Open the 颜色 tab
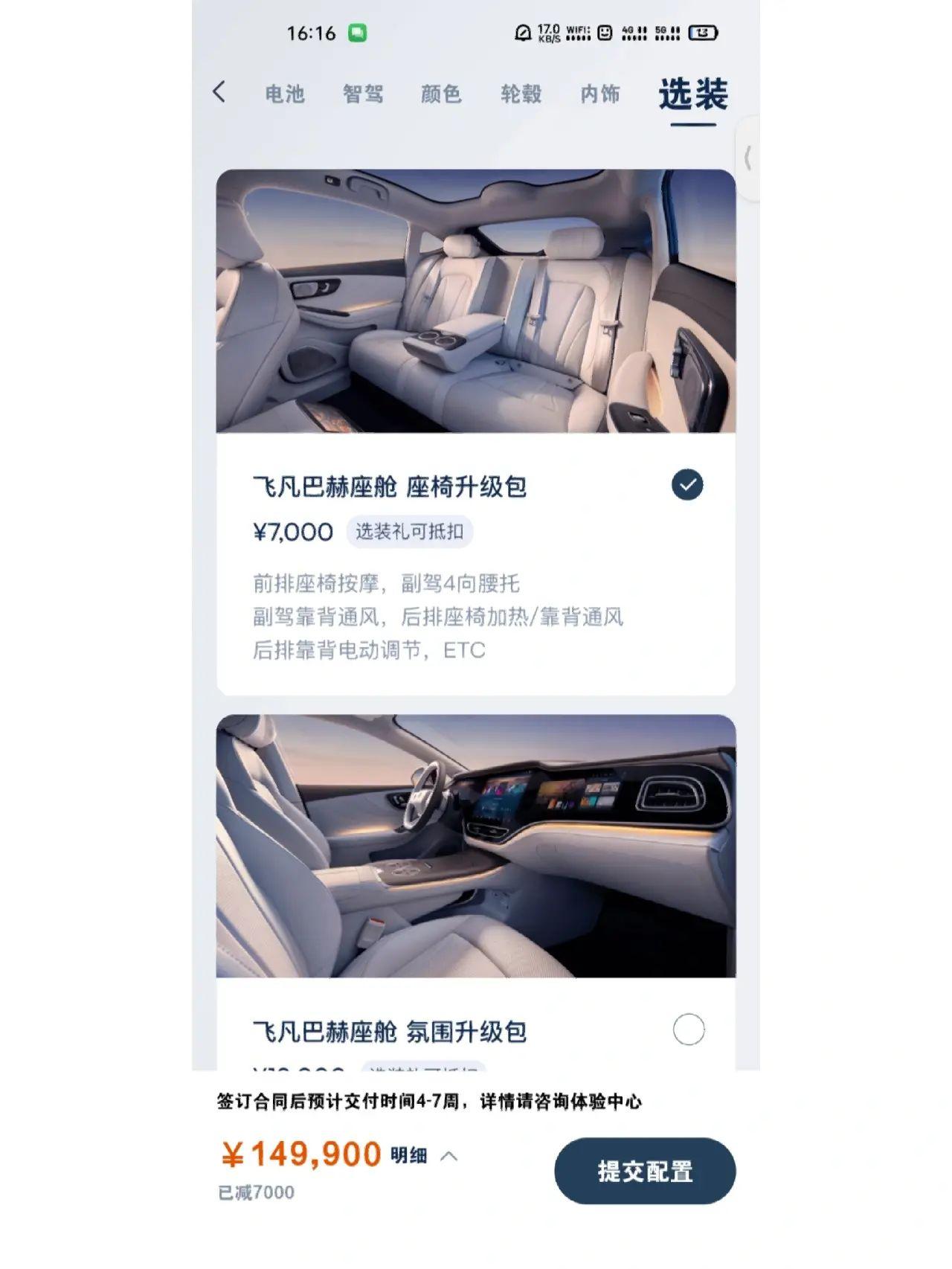 [x=441, y=94]
